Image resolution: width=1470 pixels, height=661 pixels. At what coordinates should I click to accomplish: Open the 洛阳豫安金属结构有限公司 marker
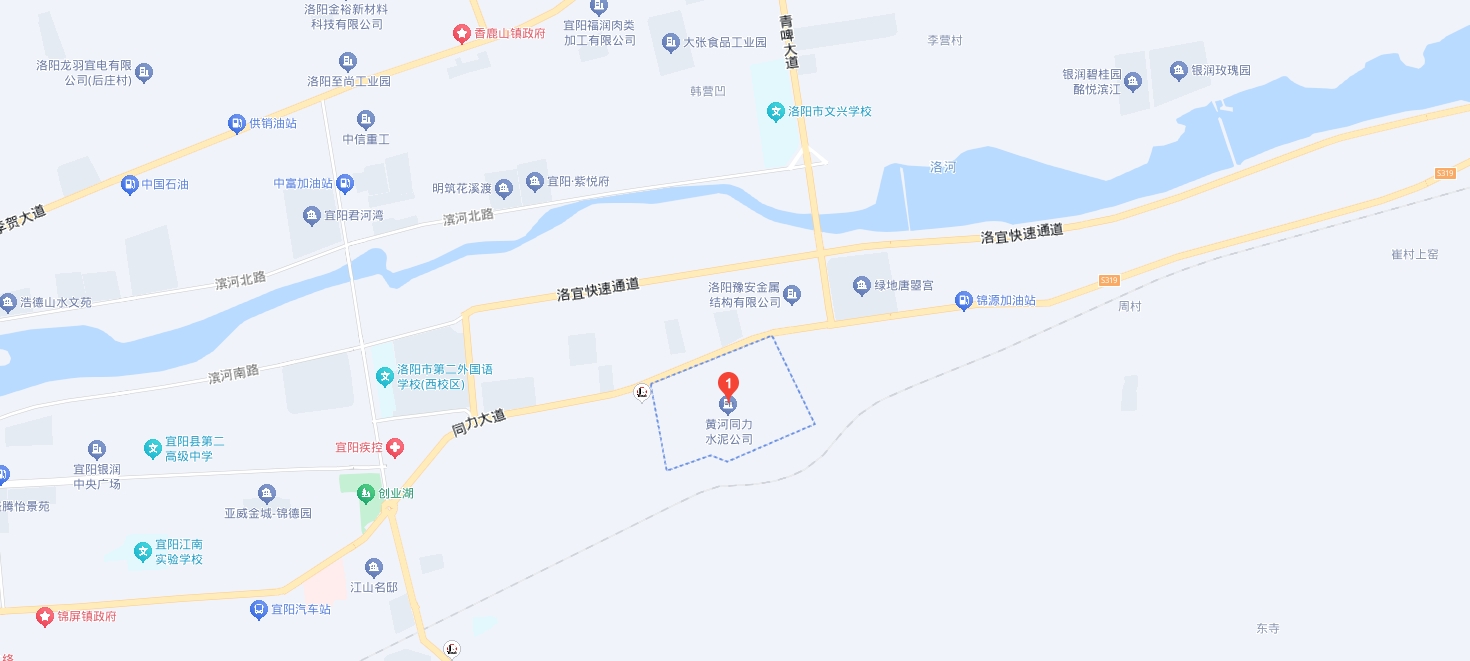click(792, 294)
